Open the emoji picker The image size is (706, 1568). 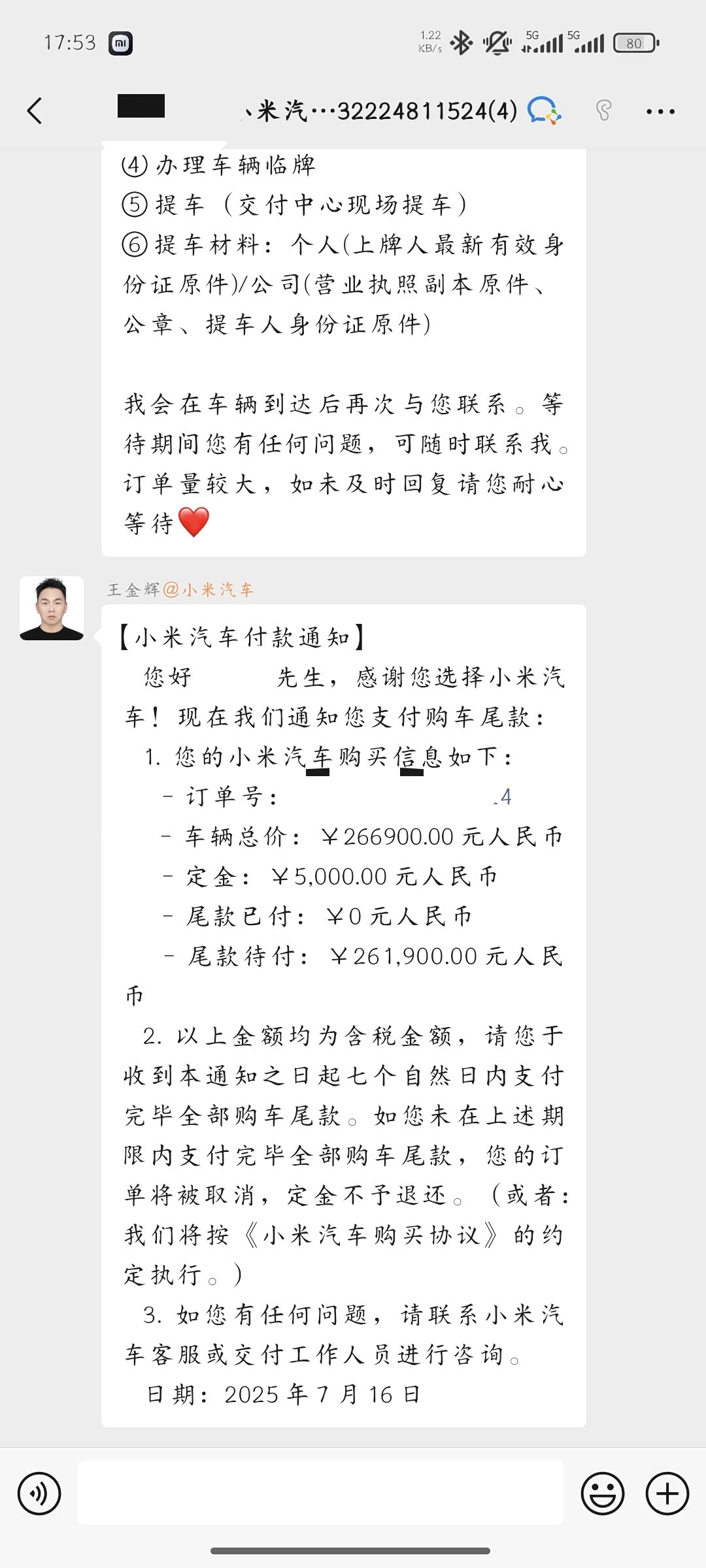point(602,1492)
